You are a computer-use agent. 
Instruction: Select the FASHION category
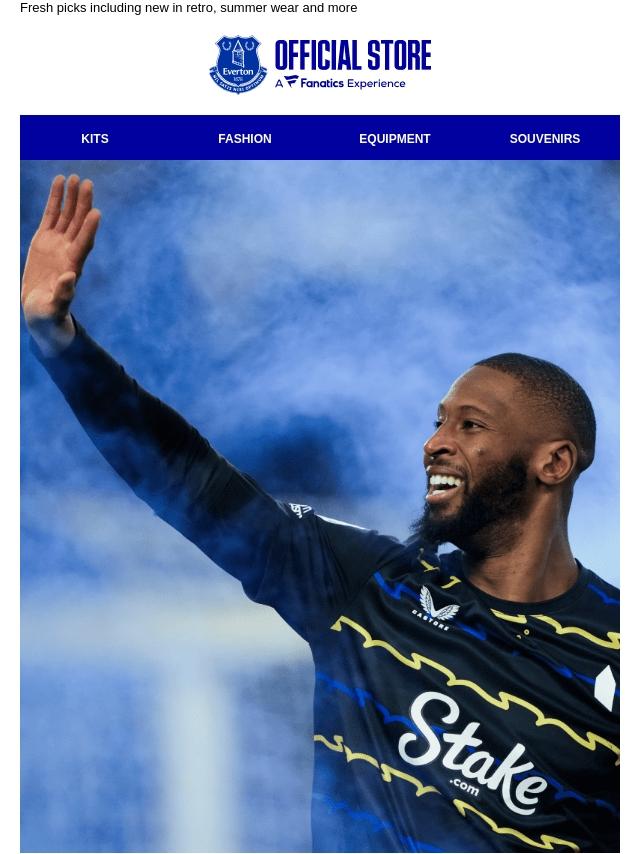[x=244, y=139]
